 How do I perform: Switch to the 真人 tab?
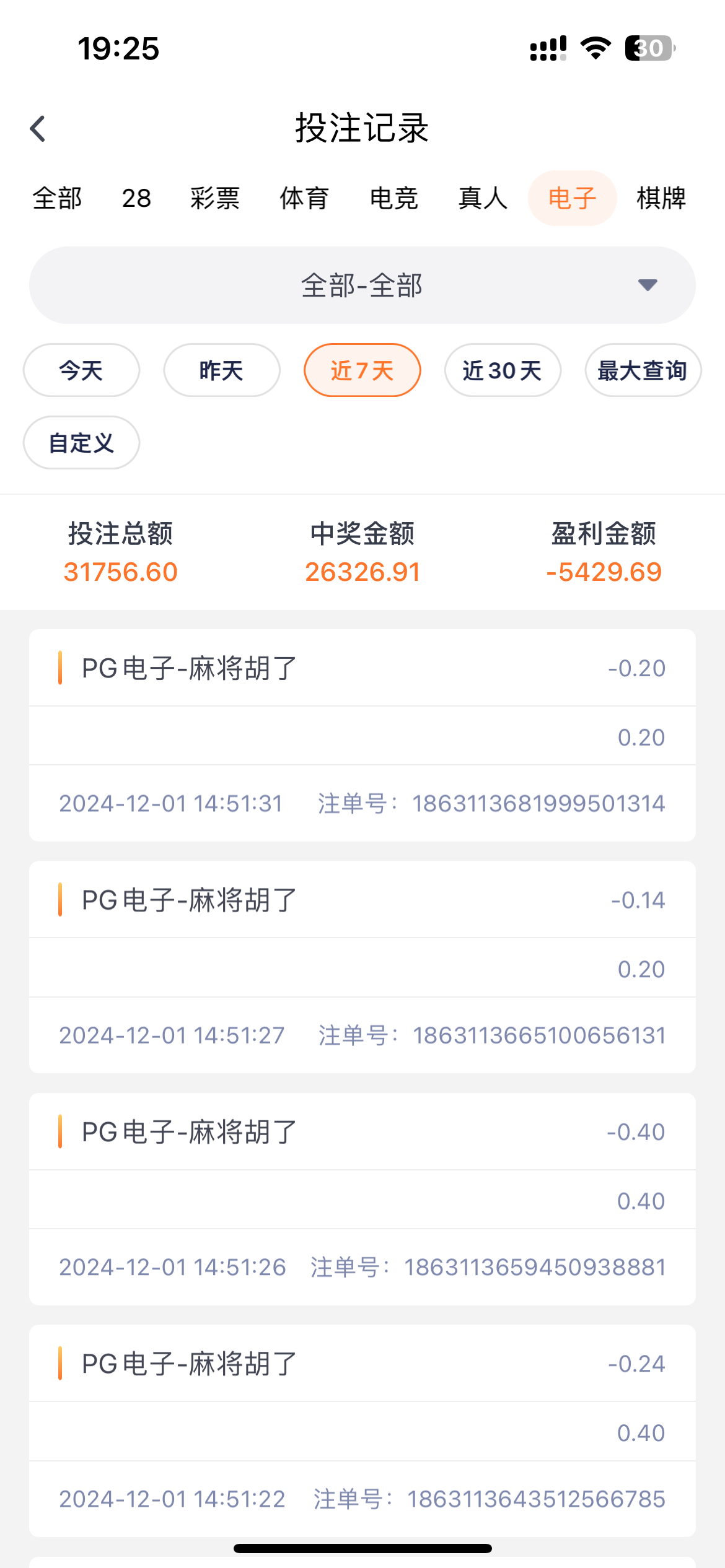(x=483, y=199)
